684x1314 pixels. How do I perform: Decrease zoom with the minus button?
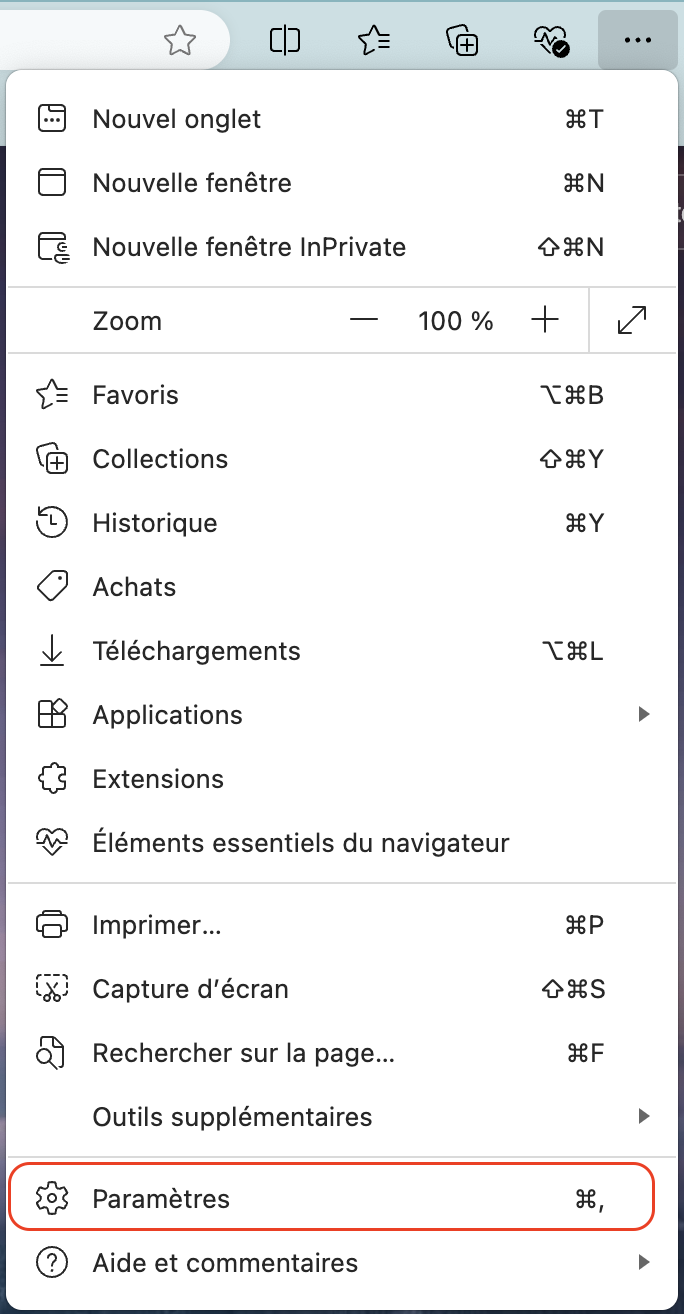tap(364, 320)
